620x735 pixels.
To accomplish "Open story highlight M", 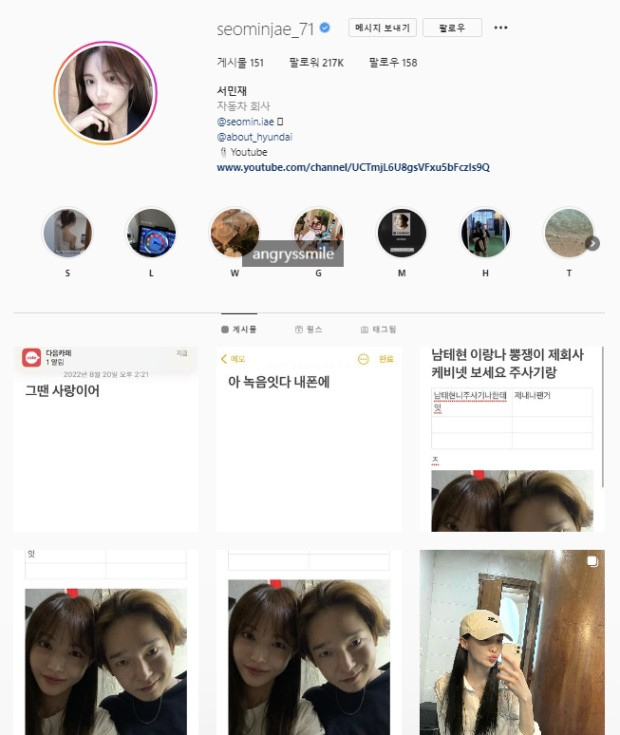I will click(401, 234).
